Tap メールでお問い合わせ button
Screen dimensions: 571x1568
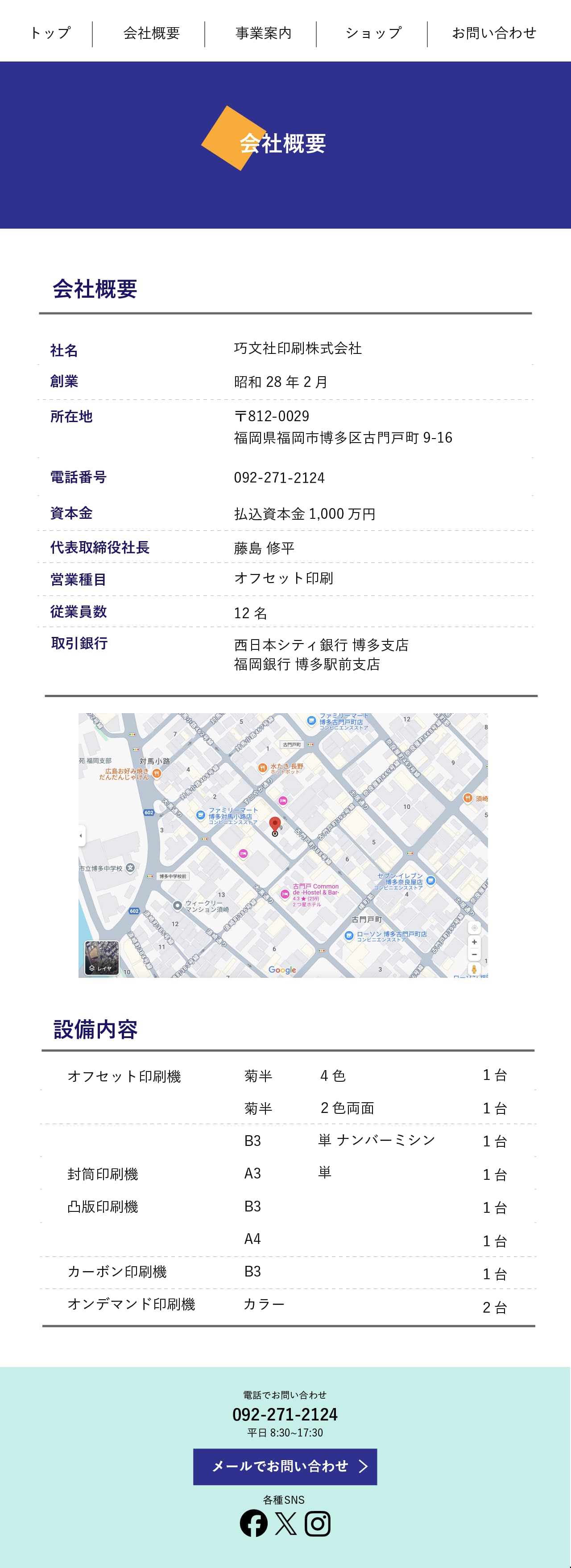point(285,1466)
